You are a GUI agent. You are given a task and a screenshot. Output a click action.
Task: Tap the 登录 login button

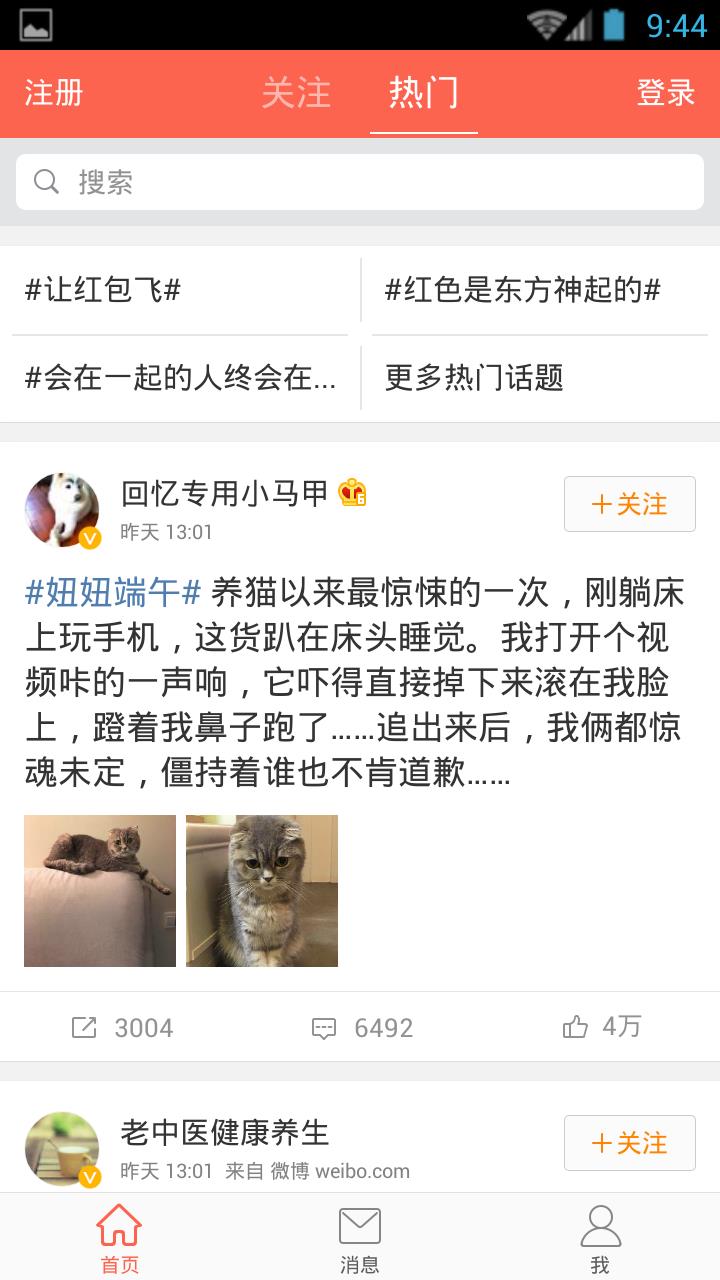click(x=665, y=93)
